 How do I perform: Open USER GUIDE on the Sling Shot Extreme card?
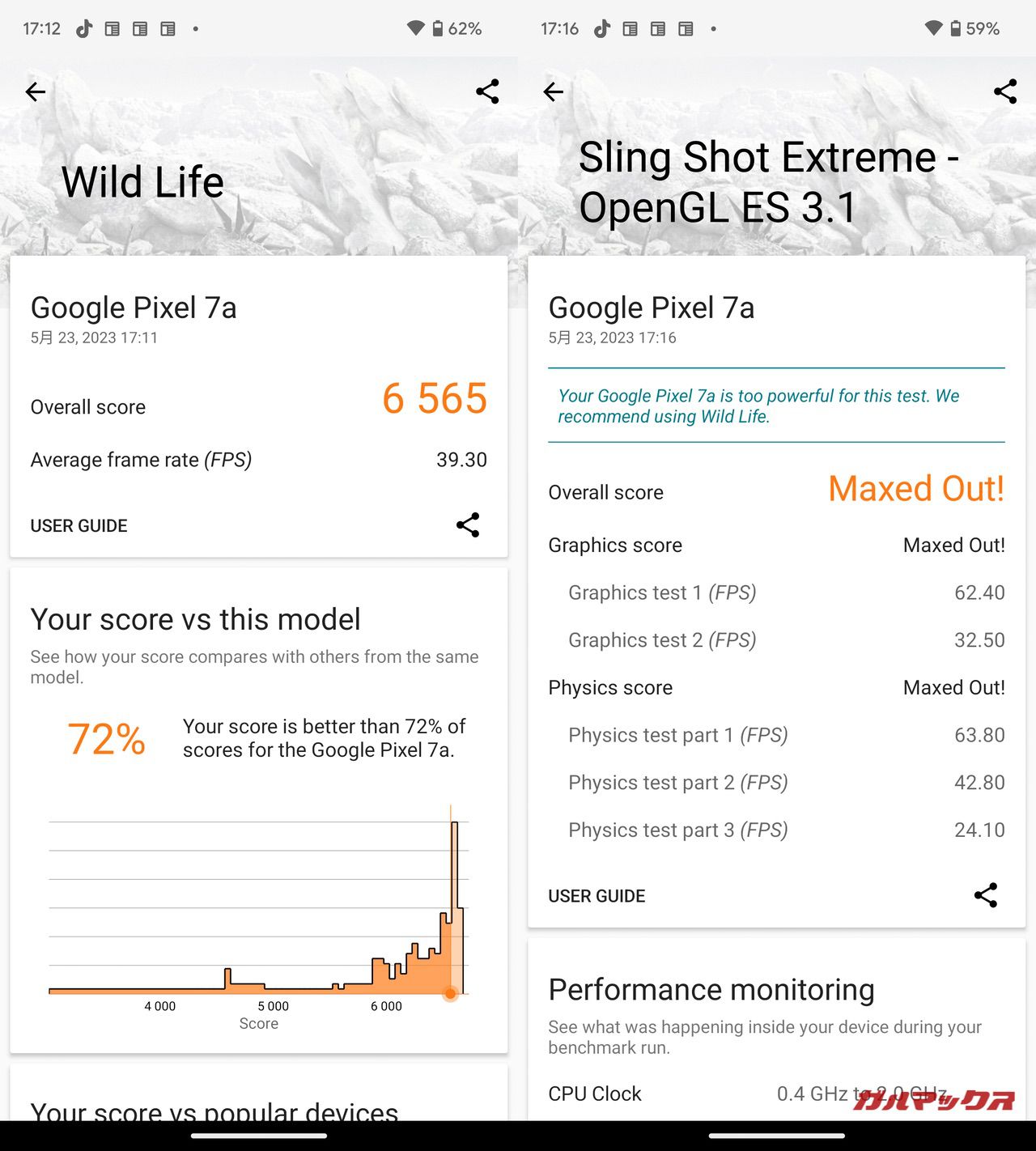pos(597,896)
